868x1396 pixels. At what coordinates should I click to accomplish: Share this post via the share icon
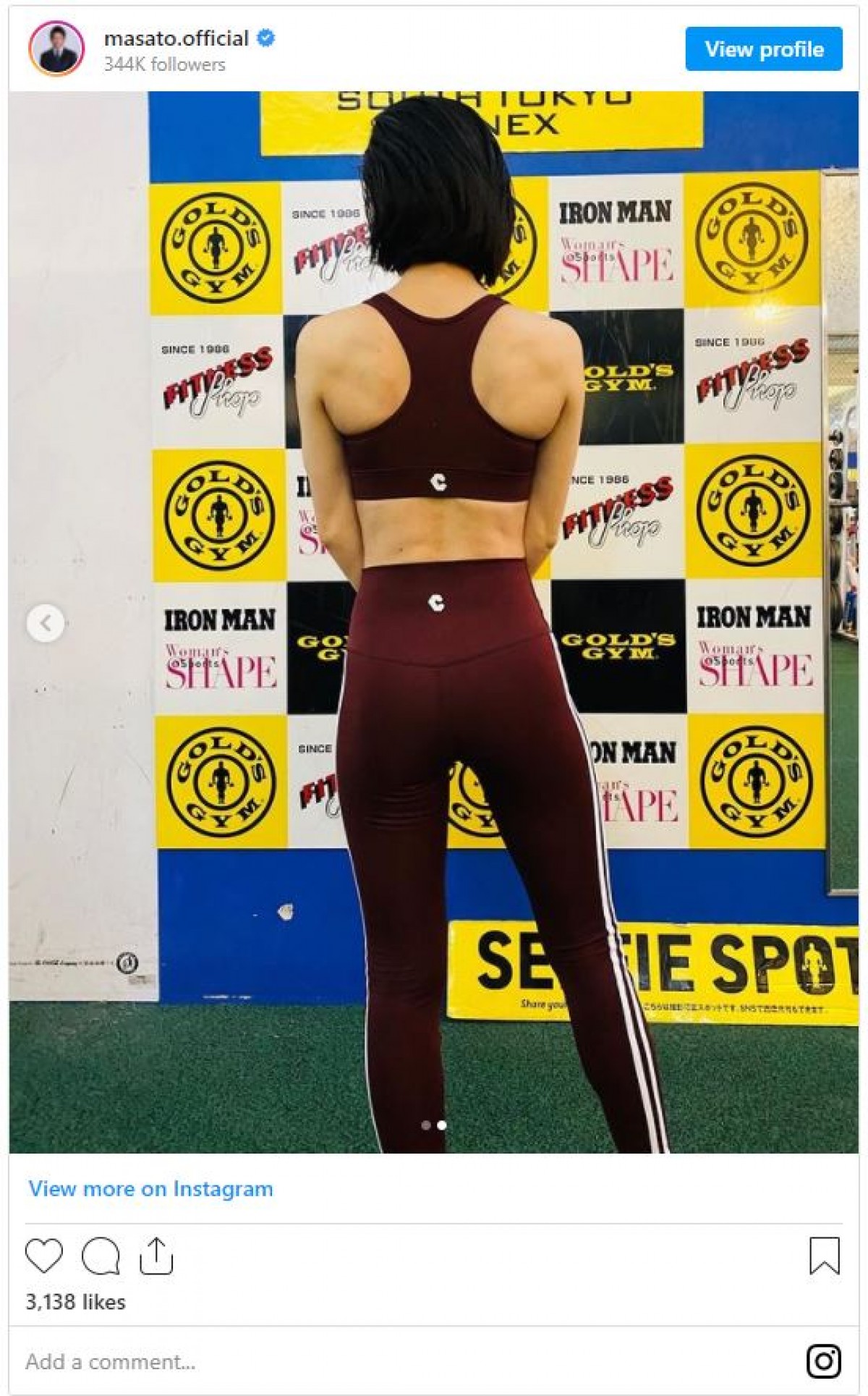coord(156,1256)
